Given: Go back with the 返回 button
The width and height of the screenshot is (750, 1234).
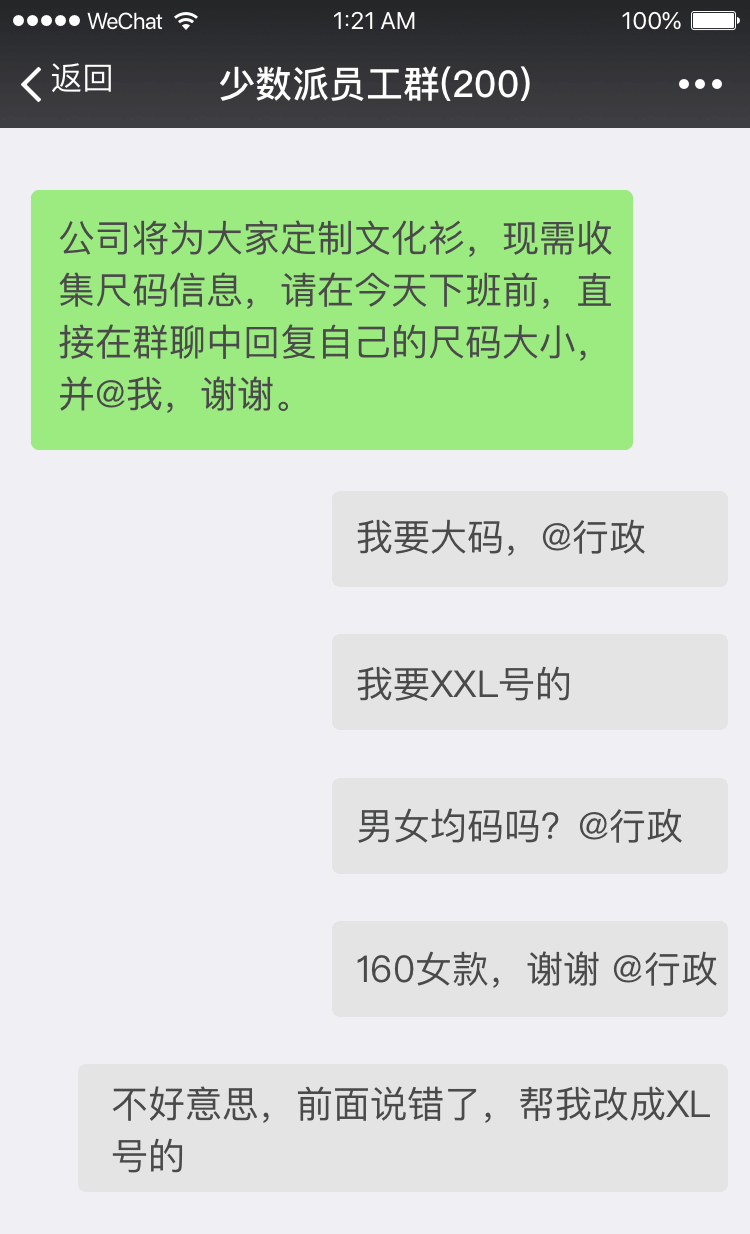Looking at the screenshot, I should pos(66,82).
